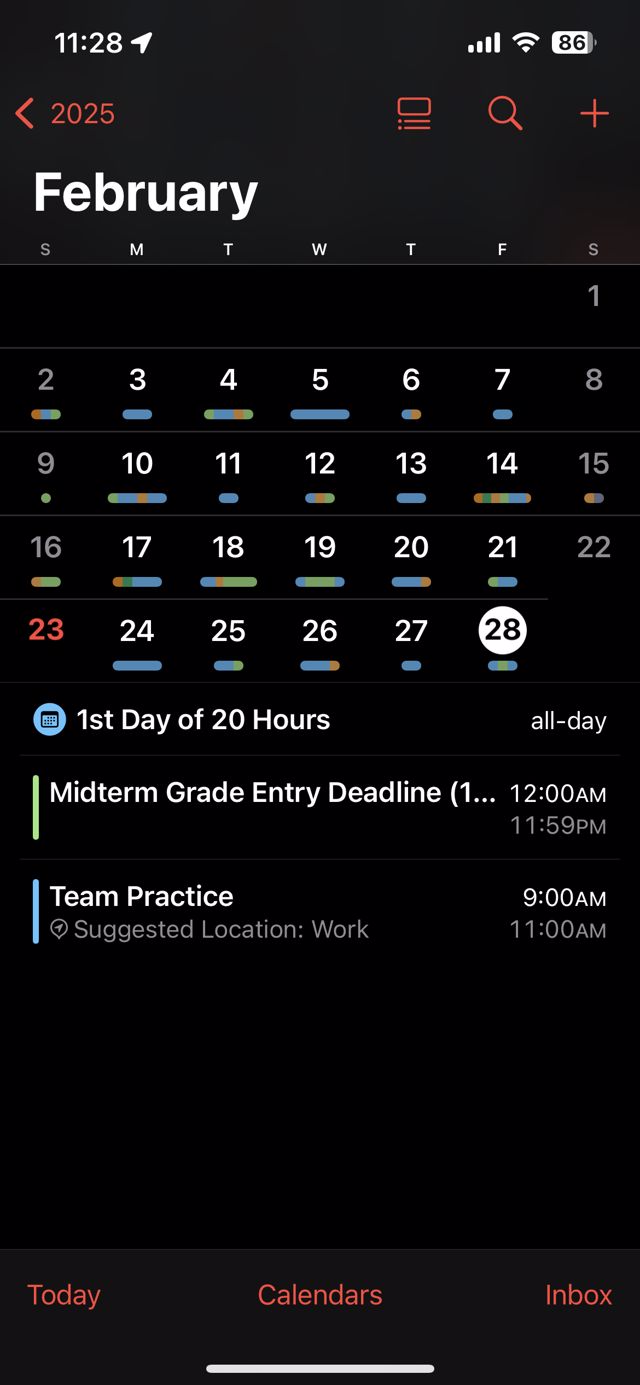Open the Inbox
Viewport: 640px width, 1385px height.
click(x=578, y=1295)
